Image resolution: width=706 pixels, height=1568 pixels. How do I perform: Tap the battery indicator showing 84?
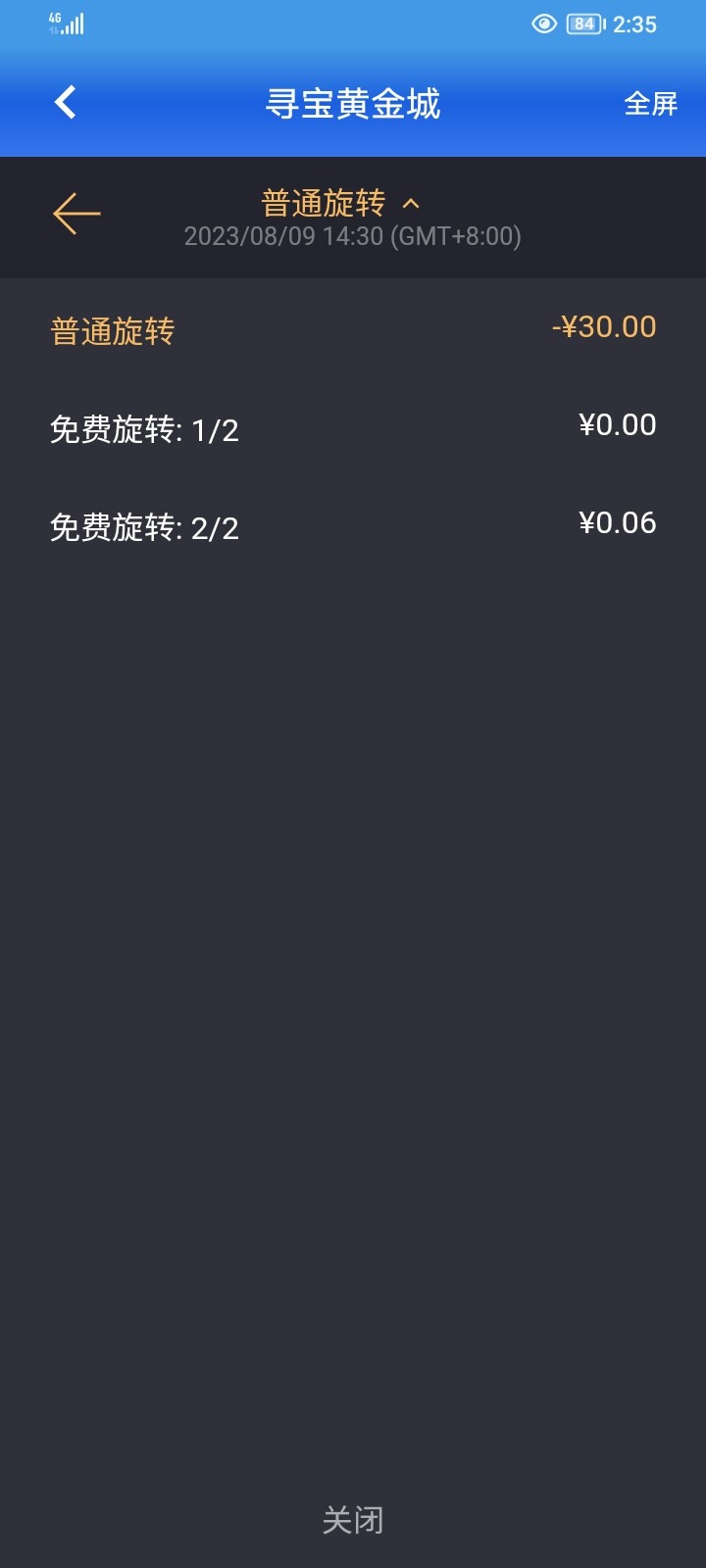pos(582,24)
